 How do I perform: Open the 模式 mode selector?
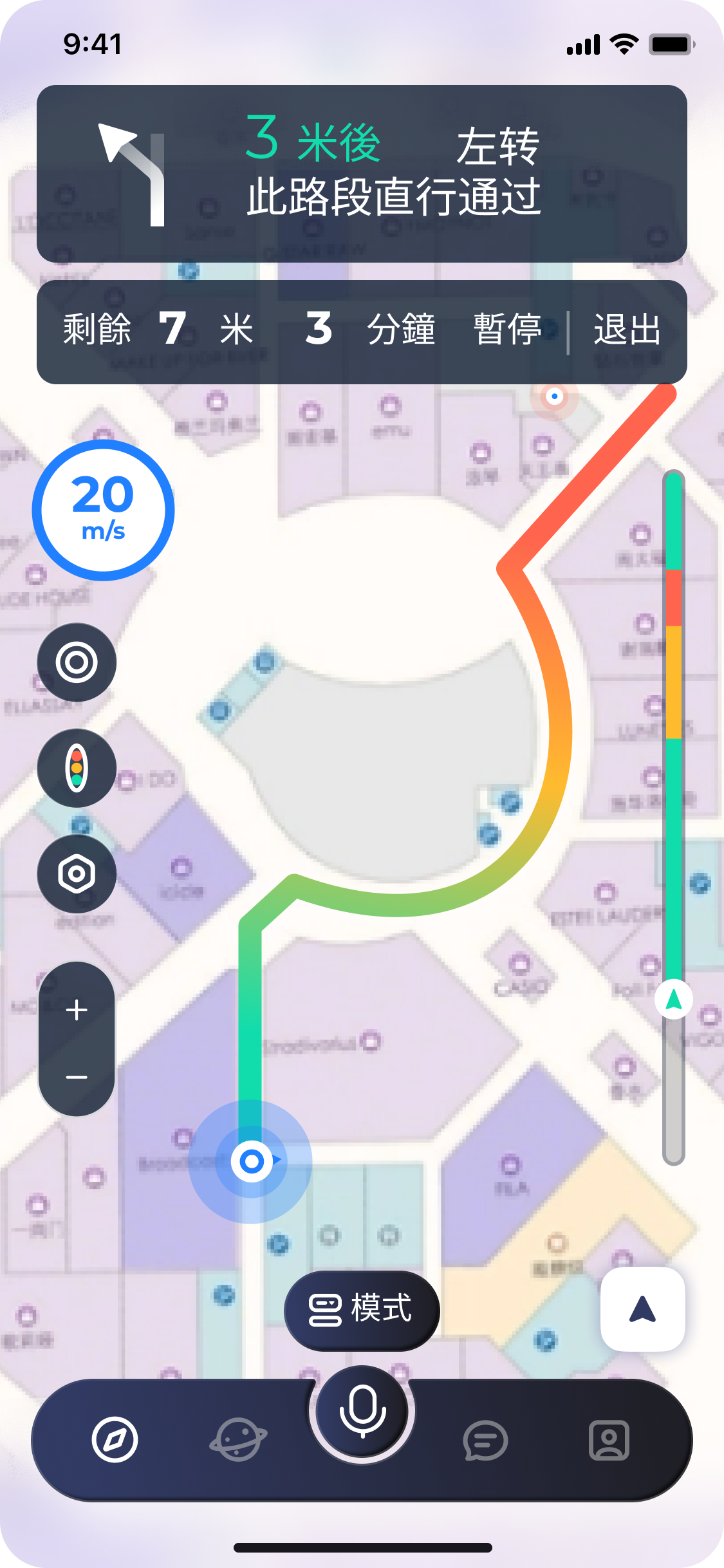point(362,1311)
